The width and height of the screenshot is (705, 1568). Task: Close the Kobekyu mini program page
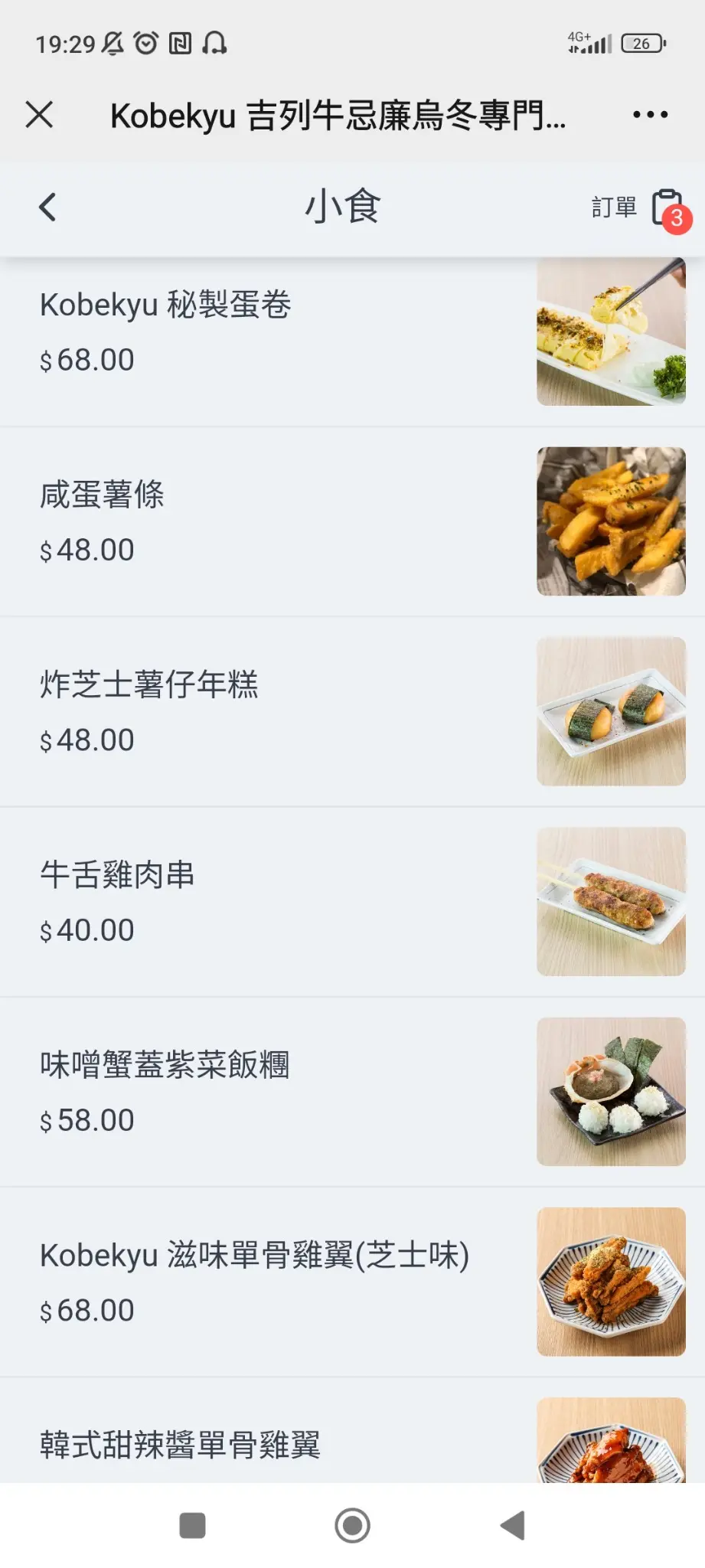tap(39, 115)
